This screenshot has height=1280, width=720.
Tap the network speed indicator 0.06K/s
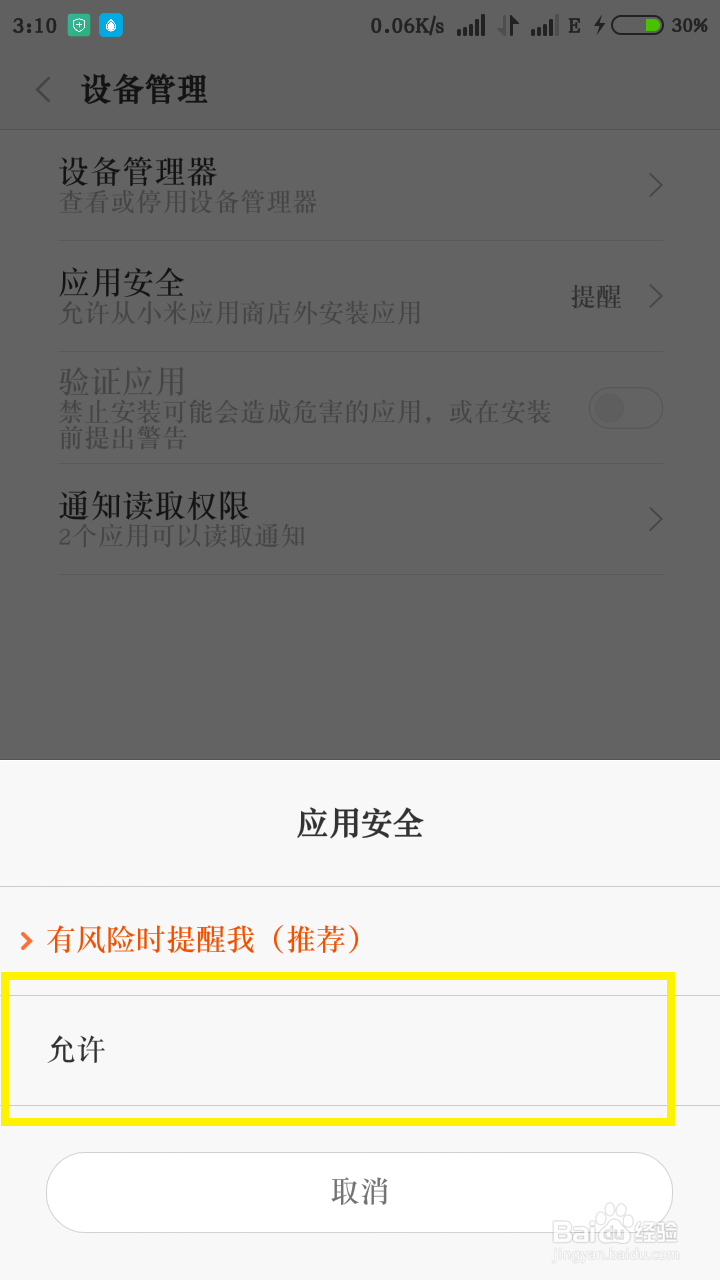point(410,25)
